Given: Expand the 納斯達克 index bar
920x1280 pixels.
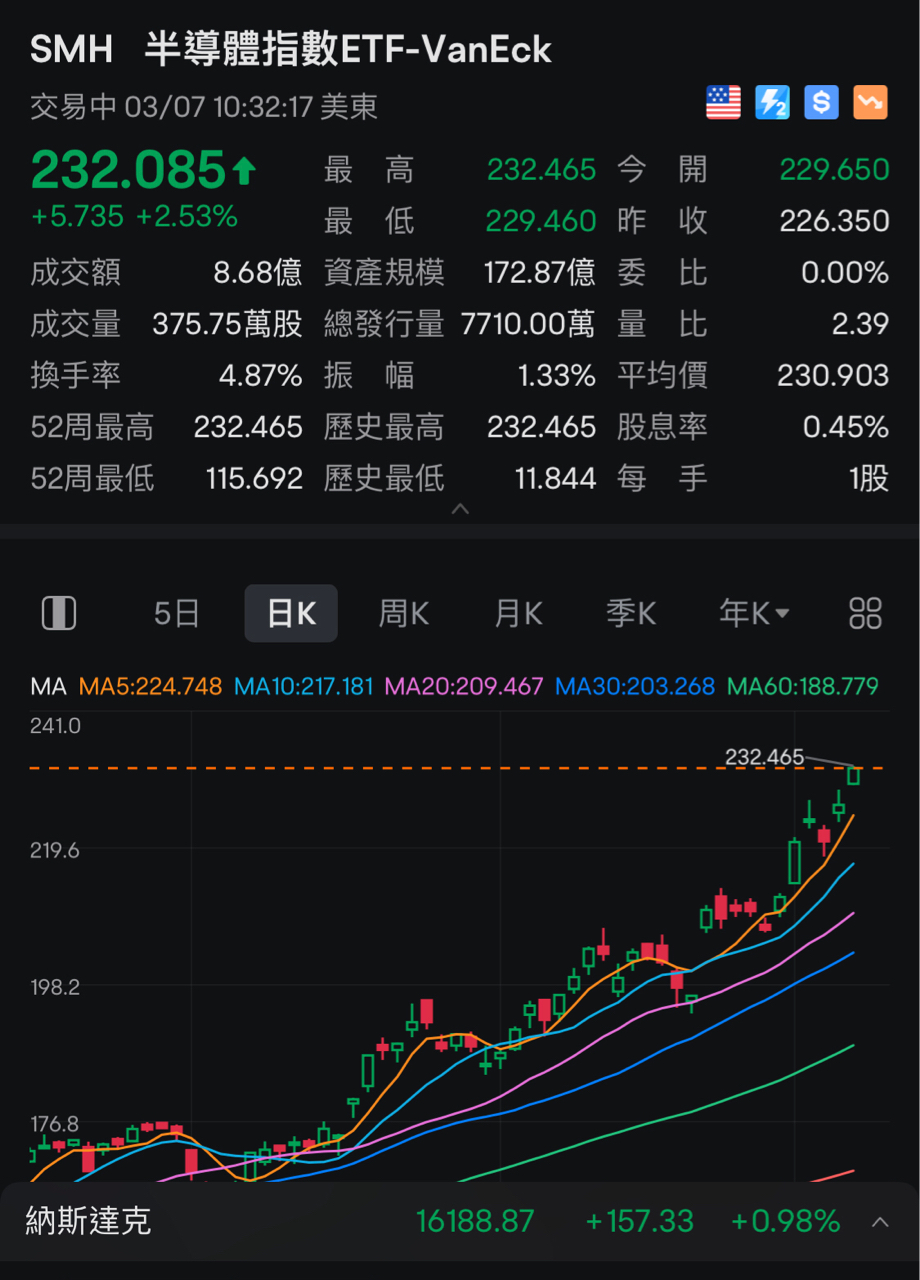Looking at the screenshot, I should (881, 1222).
